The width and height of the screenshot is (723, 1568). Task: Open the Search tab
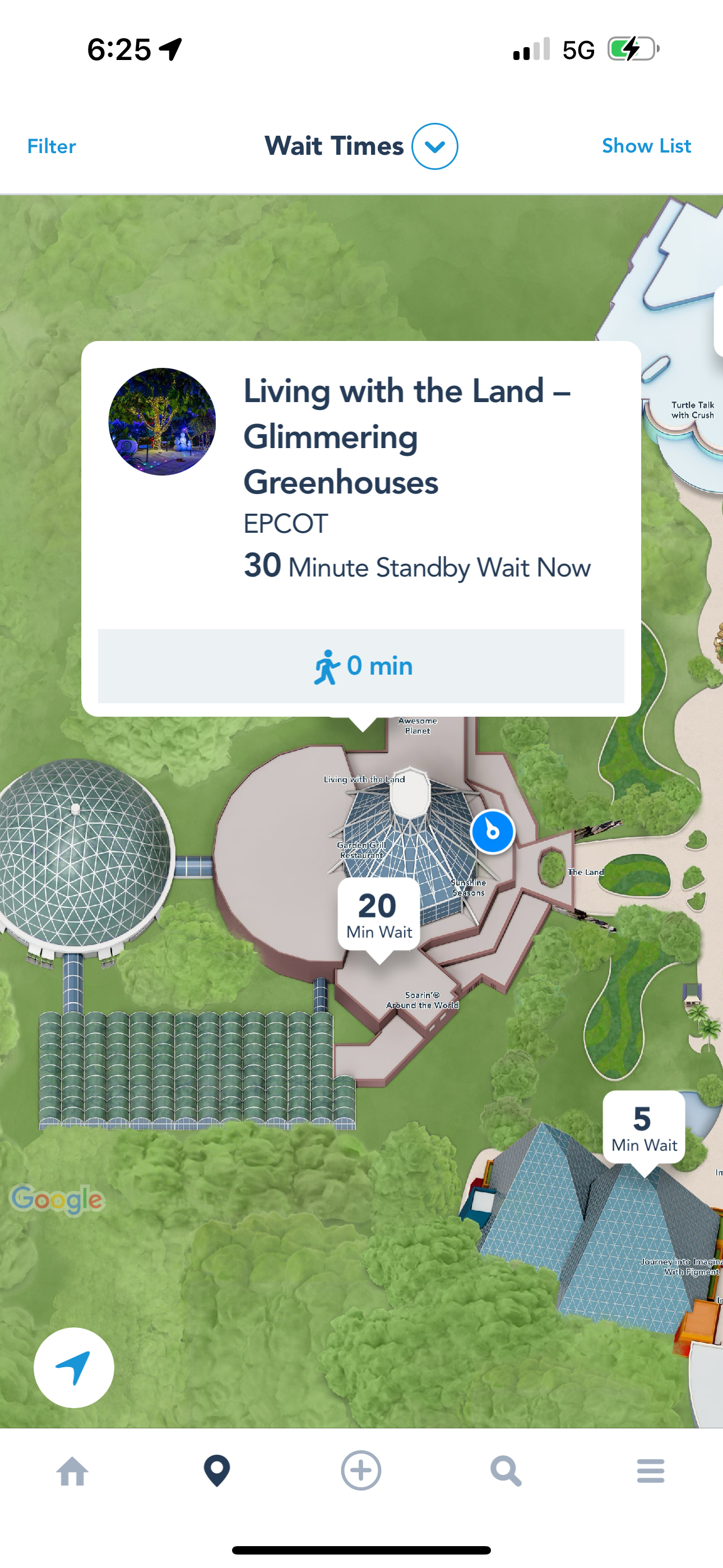tap(506, 1471)
